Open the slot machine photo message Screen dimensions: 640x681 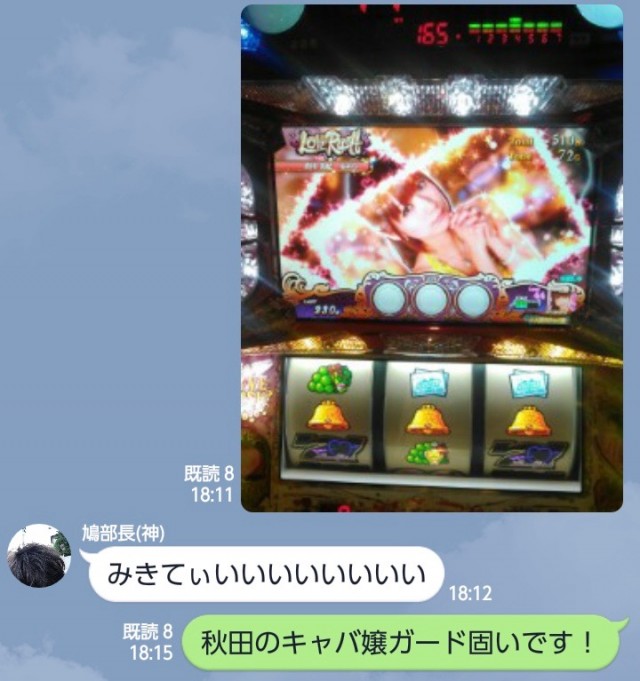[431, 256]
